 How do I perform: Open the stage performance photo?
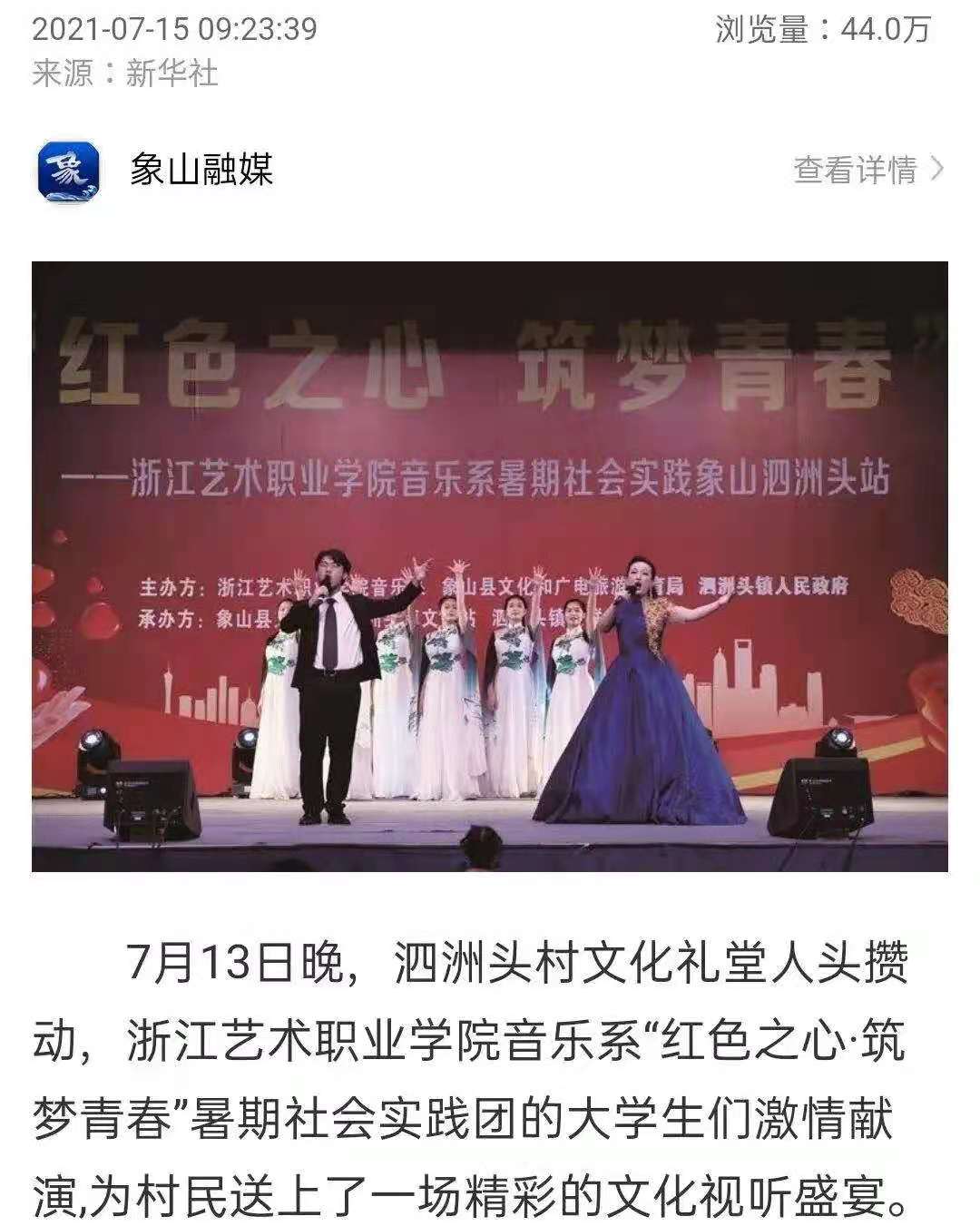[490, 566]
